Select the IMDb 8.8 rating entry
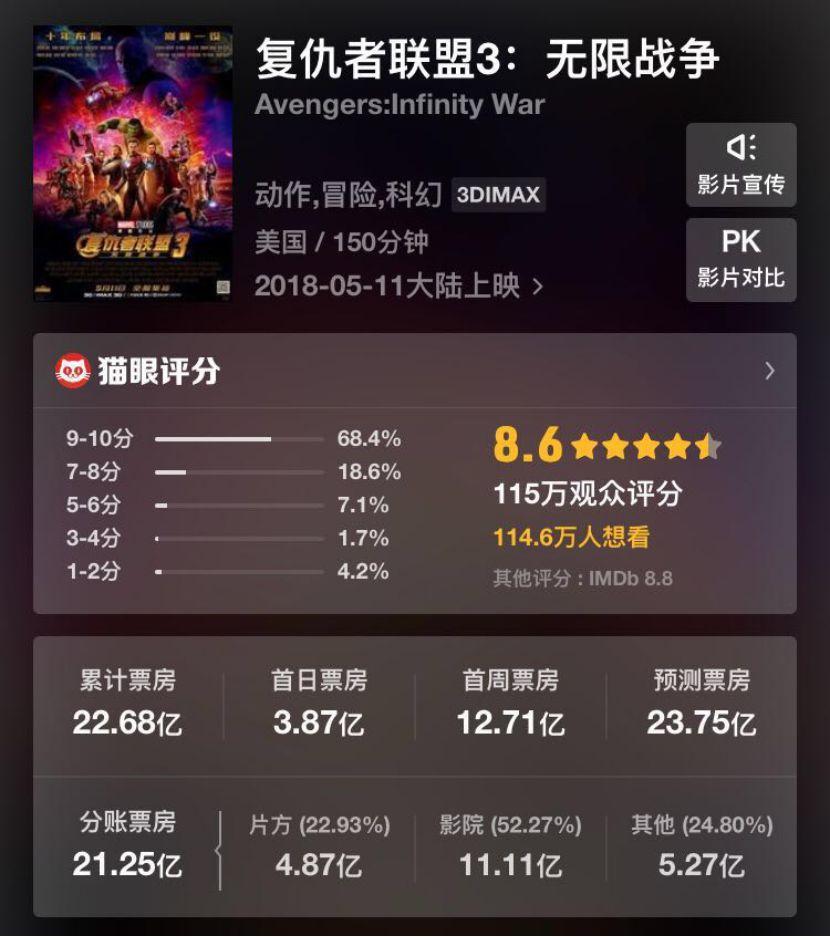 coord(585,577)
